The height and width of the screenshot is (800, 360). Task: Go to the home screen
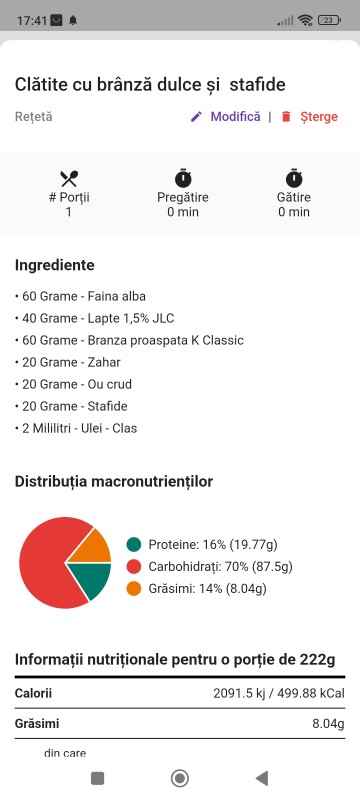pos(179,778)
